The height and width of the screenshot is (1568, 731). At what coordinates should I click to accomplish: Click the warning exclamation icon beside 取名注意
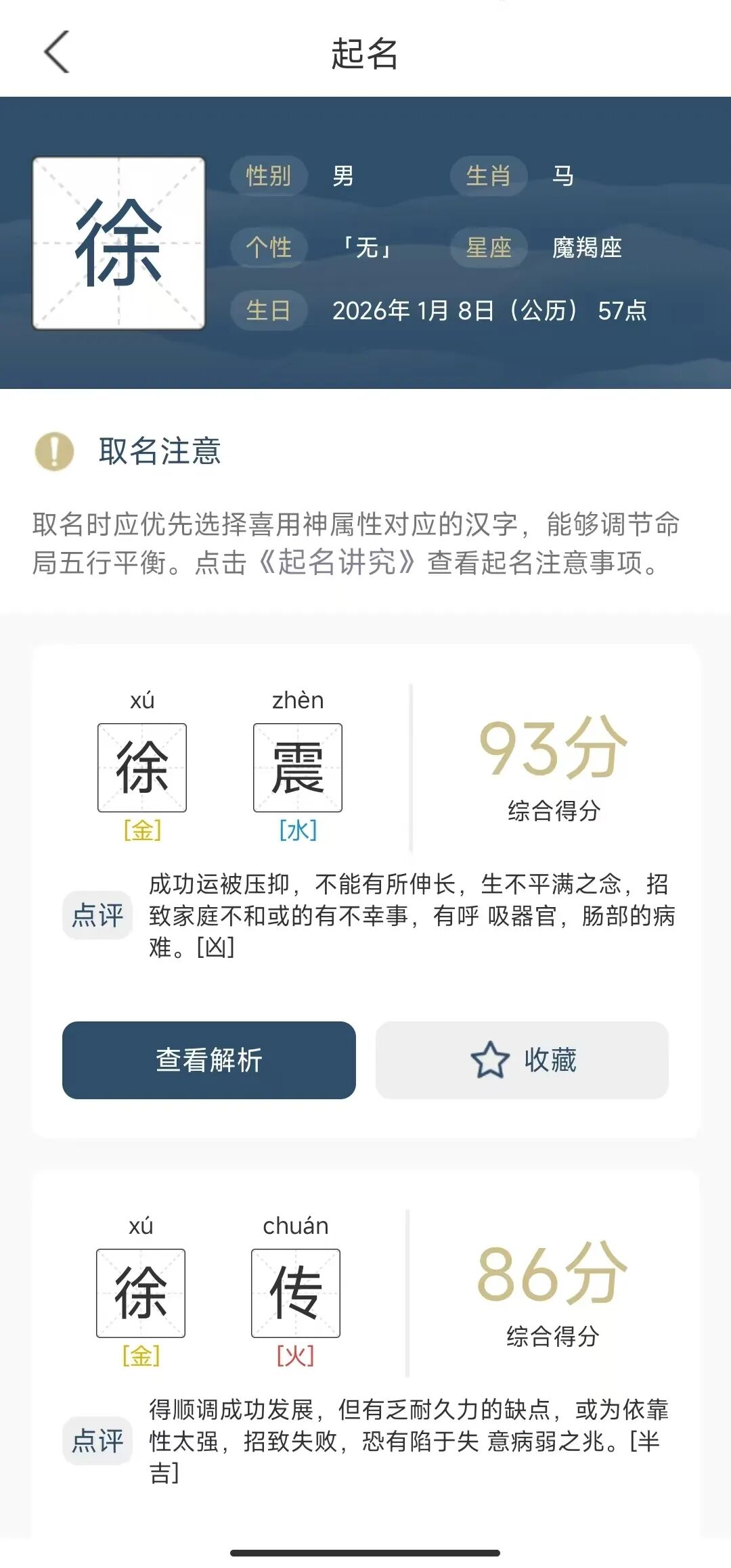click(x=56, y=450)
